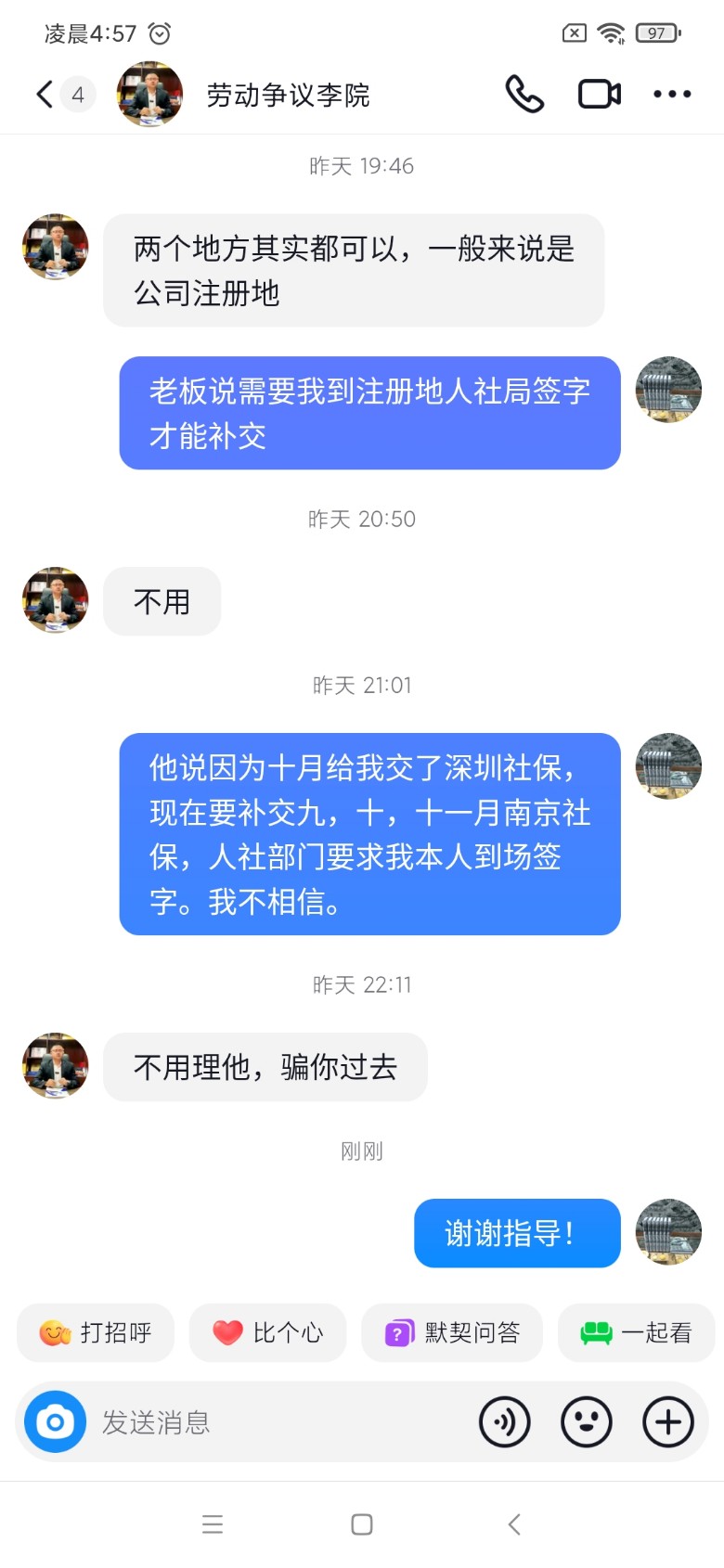Focus the 发送消息 text field
This screenshot has height=1568, width=724.
coord(278,1421)
